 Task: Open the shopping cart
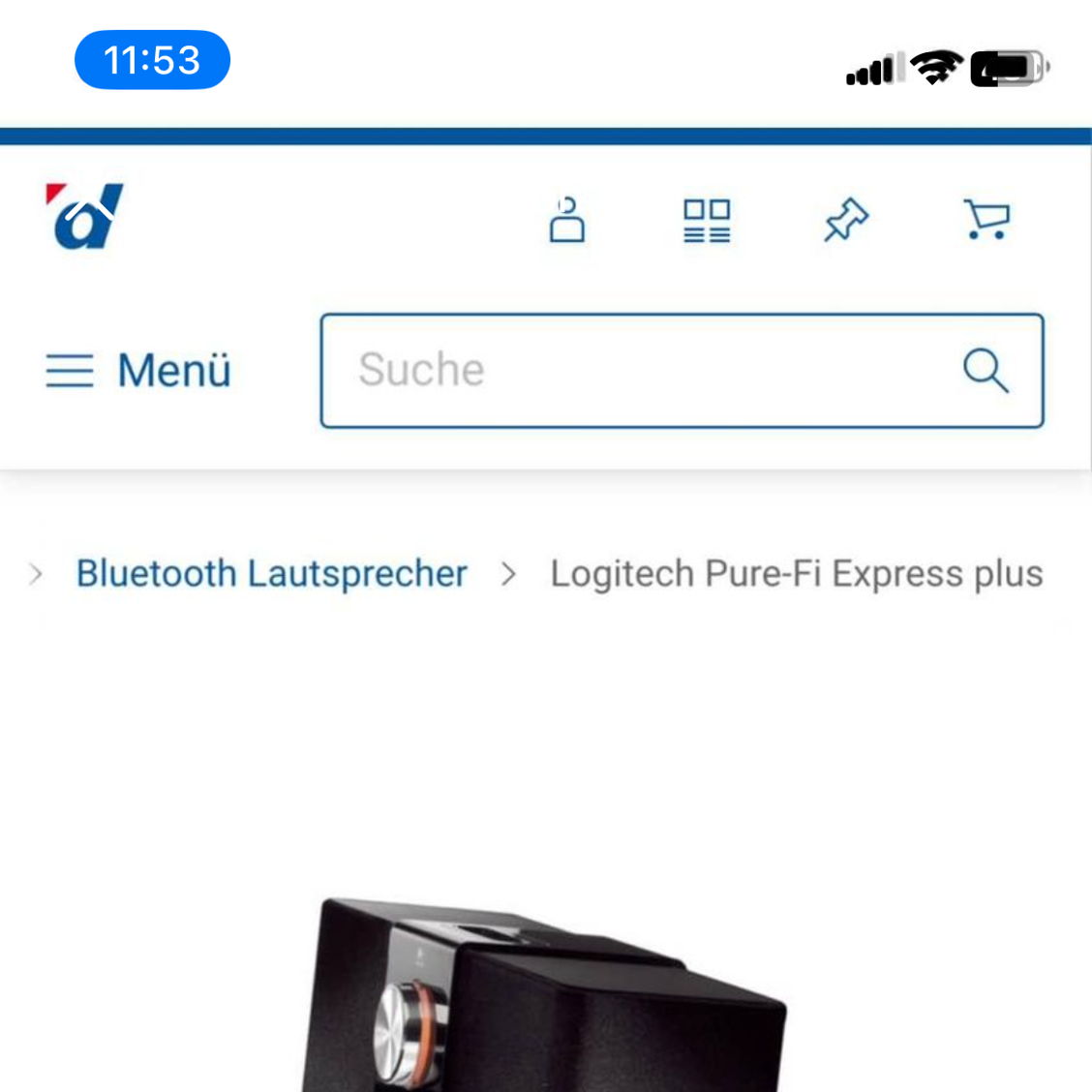tap(986, 220)
